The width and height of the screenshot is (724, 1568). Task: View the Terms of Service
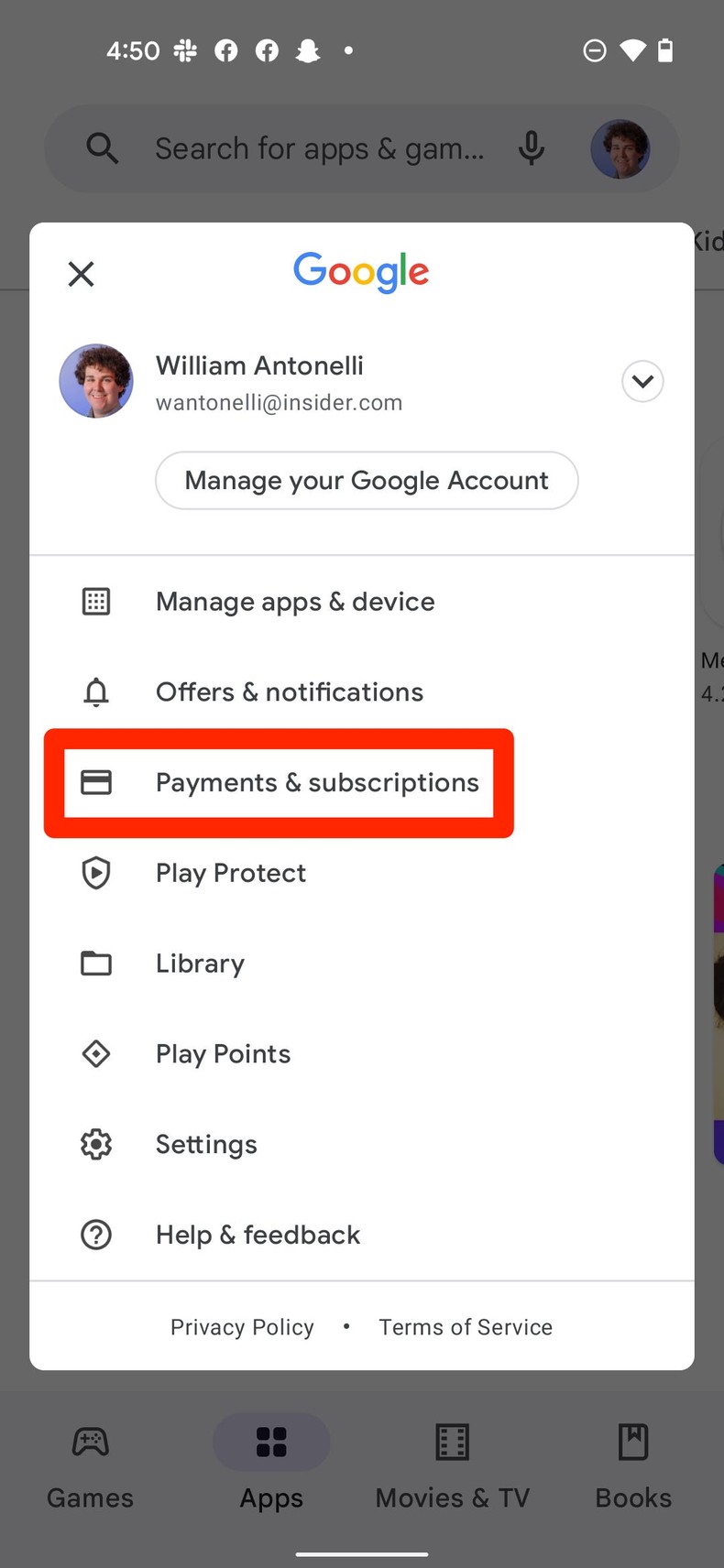(466, 1326)
